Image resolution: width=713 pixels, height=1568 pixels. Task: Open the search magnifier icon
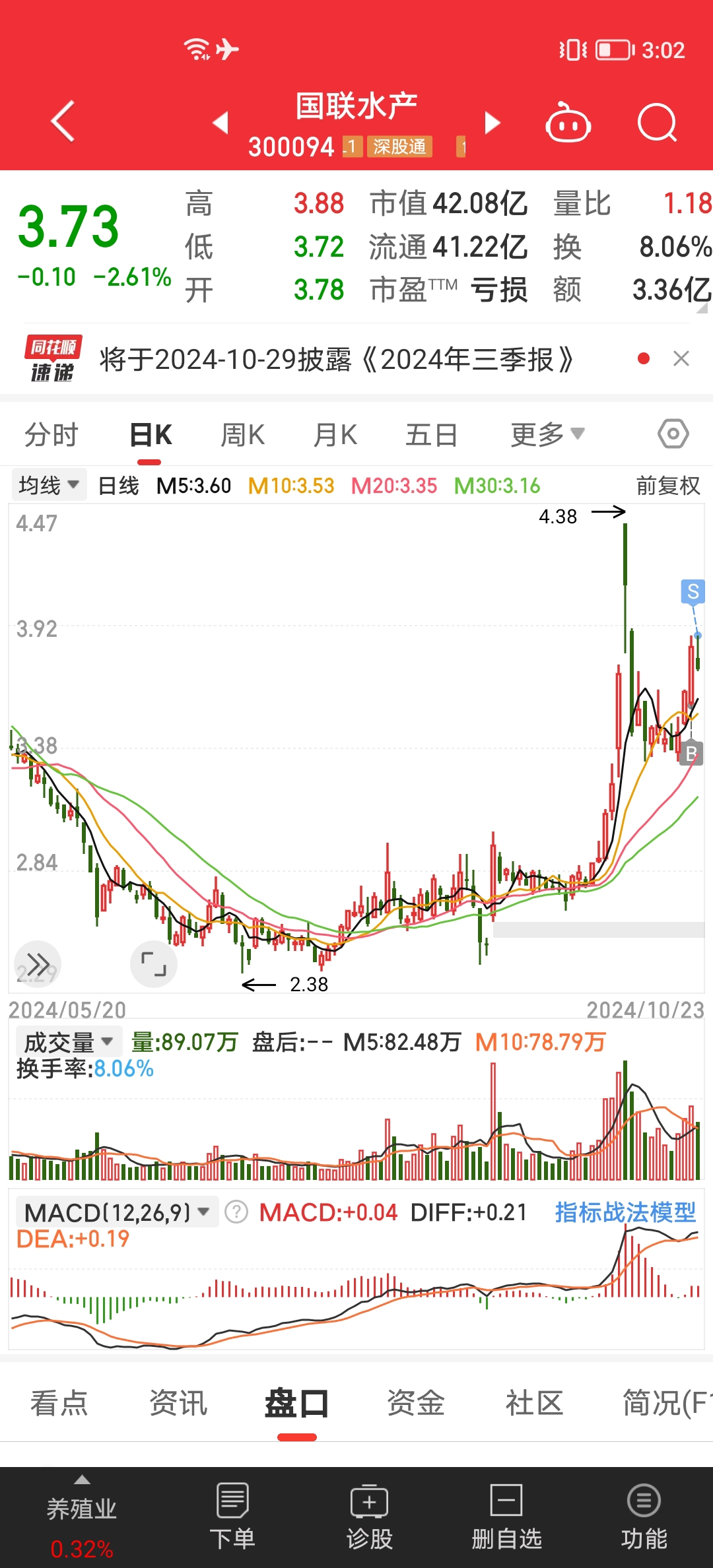tap(657, 123)
